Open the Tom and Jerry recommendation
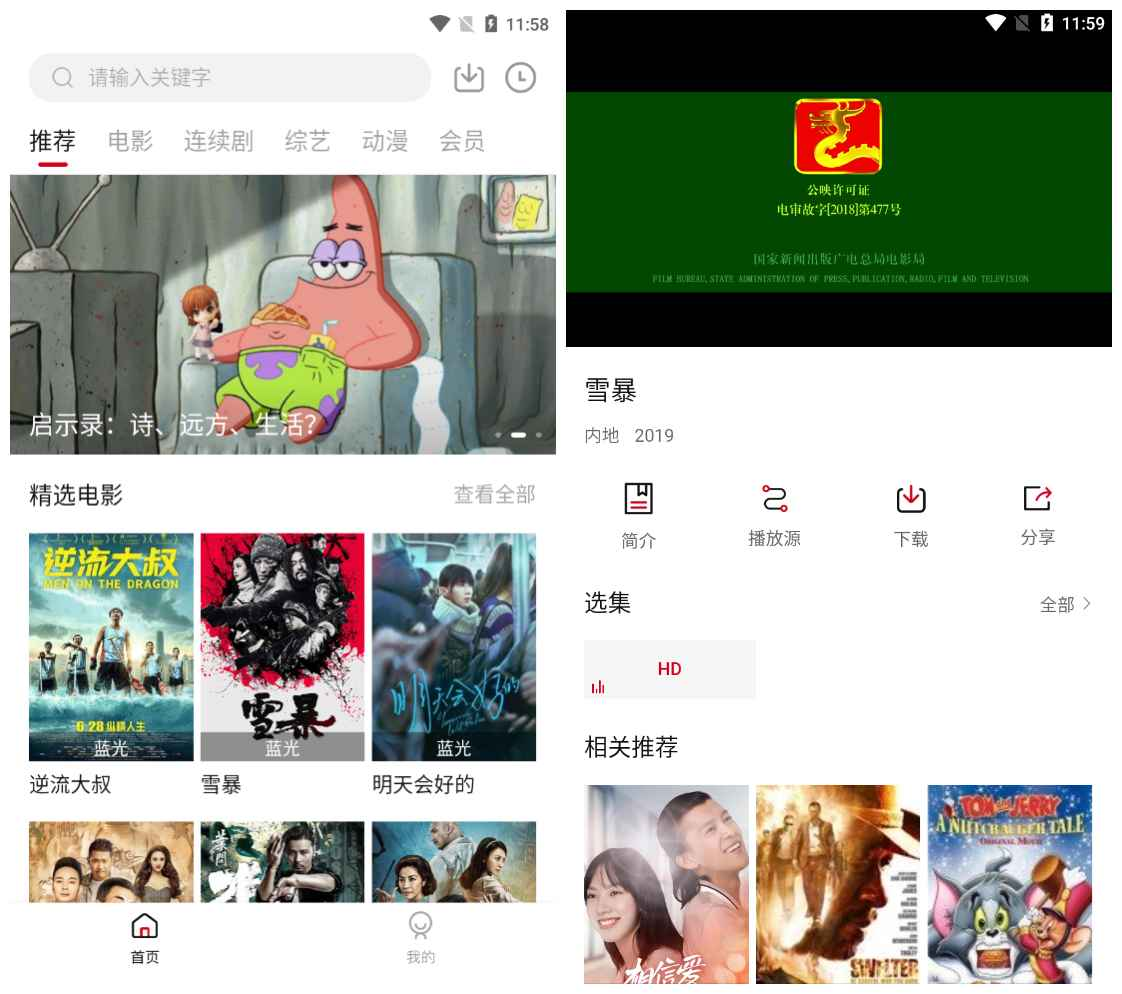 [x=1010, y=884]
